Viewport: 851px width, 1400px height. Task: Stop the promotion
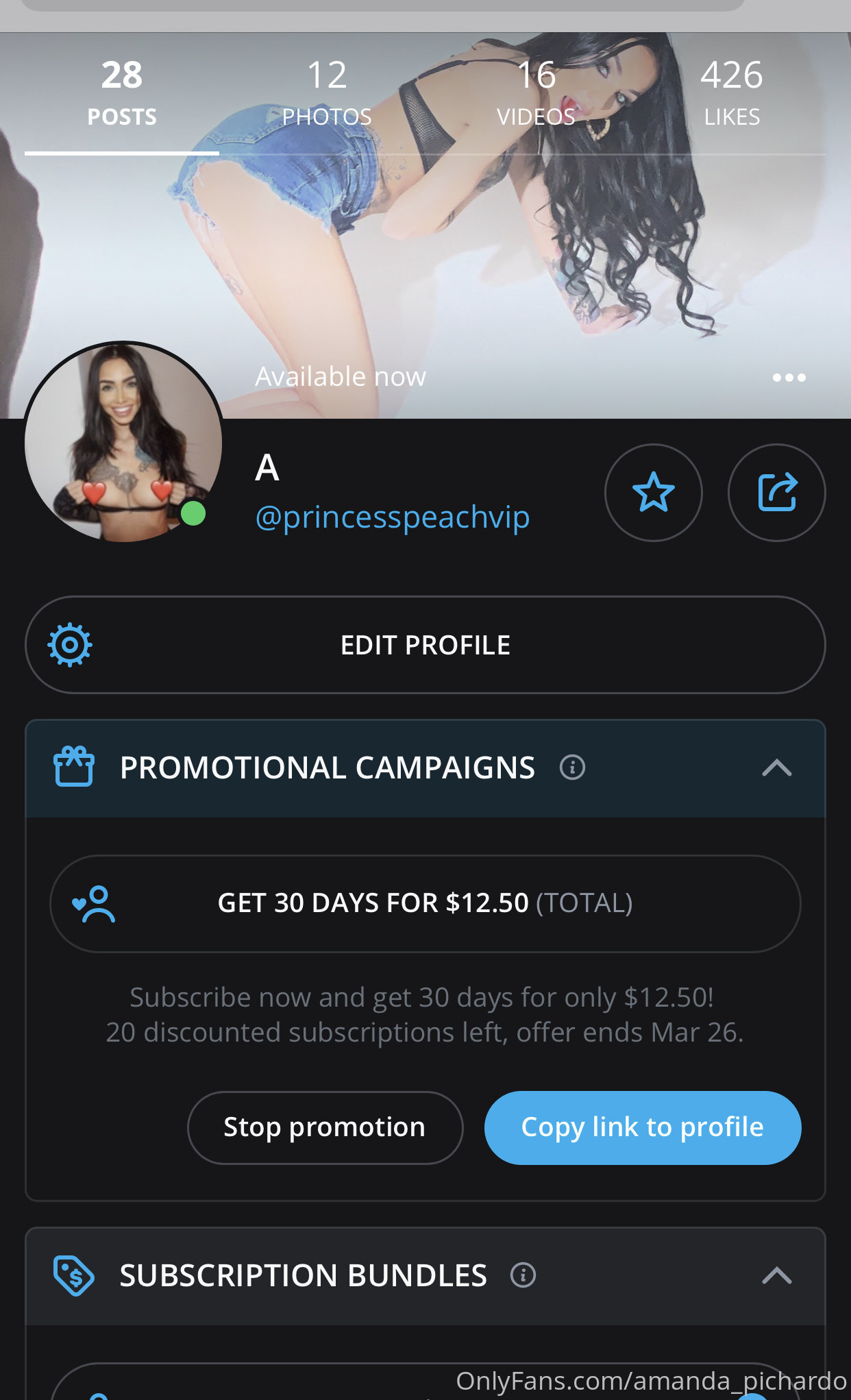coord(325,1127)
